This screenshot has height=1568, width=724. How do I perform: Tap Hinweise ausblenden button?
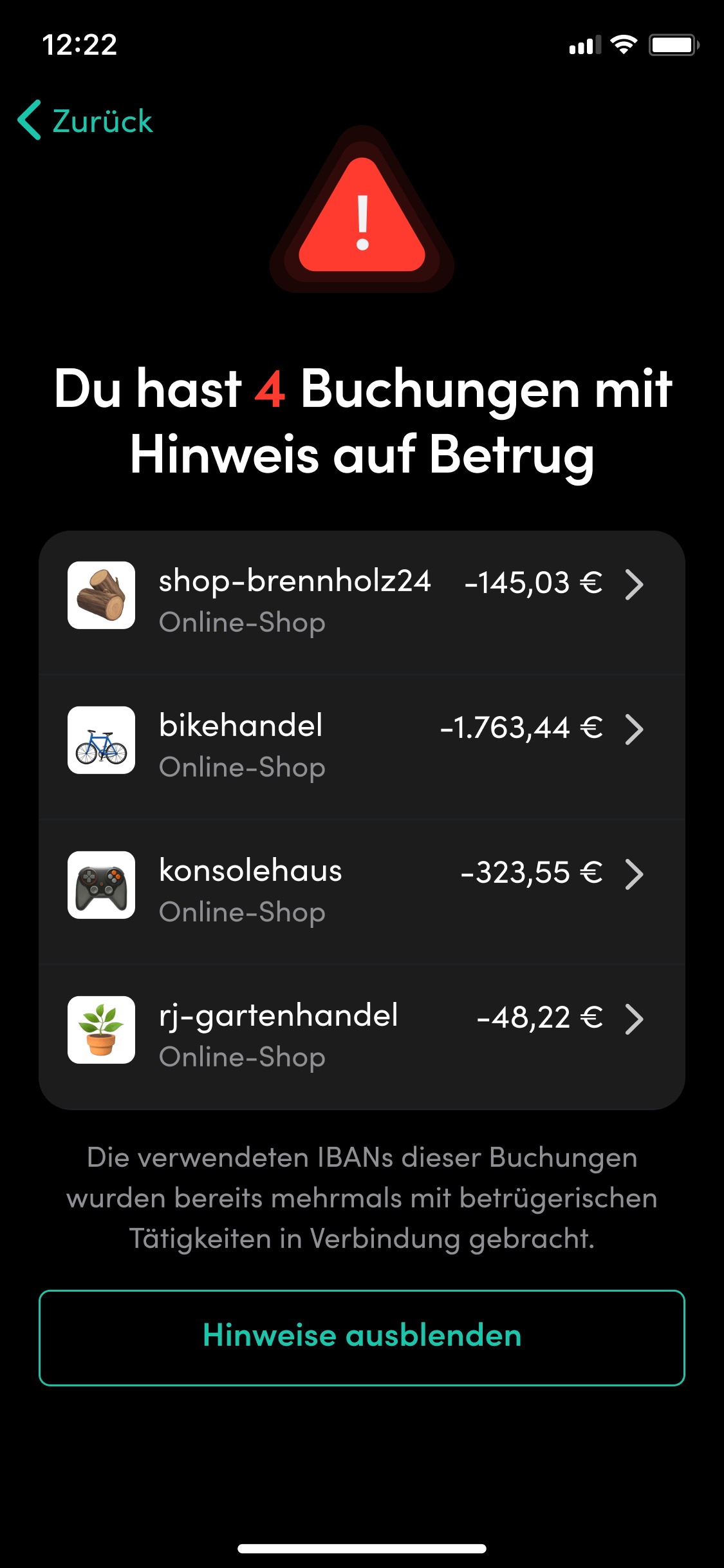(x=362, y=1337)
